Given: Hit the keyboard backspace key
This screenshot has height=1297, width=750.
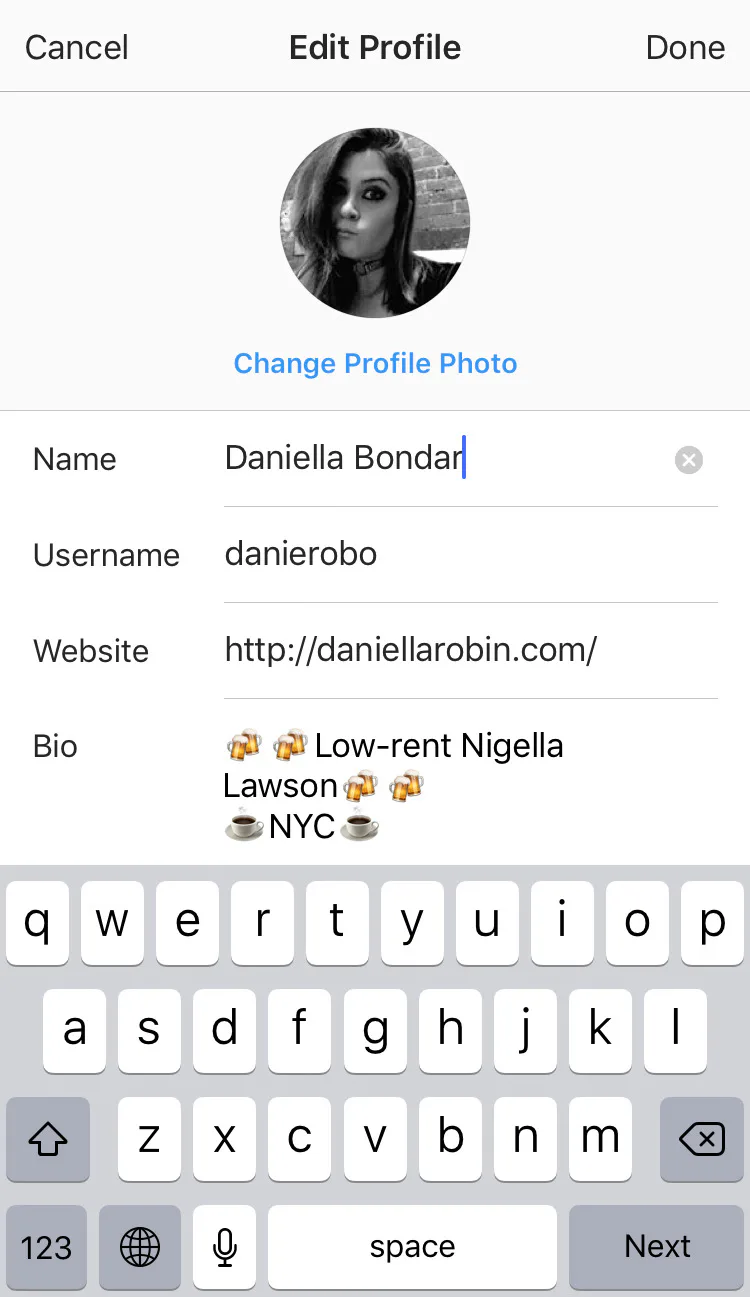Looking at the screenshot, I should pos(701,1138).
